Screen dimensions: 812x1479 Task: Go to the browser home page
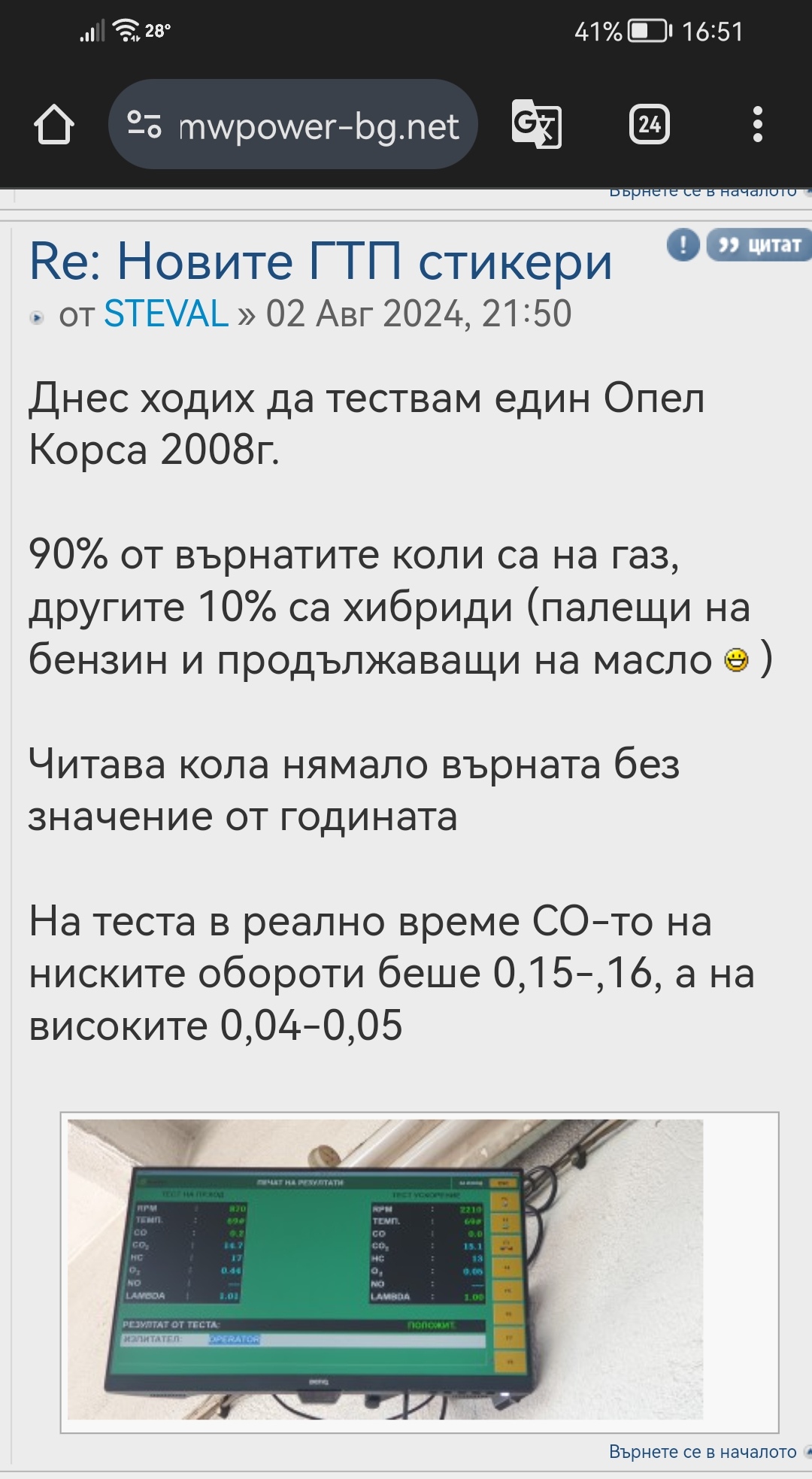[x=53, y=125]
